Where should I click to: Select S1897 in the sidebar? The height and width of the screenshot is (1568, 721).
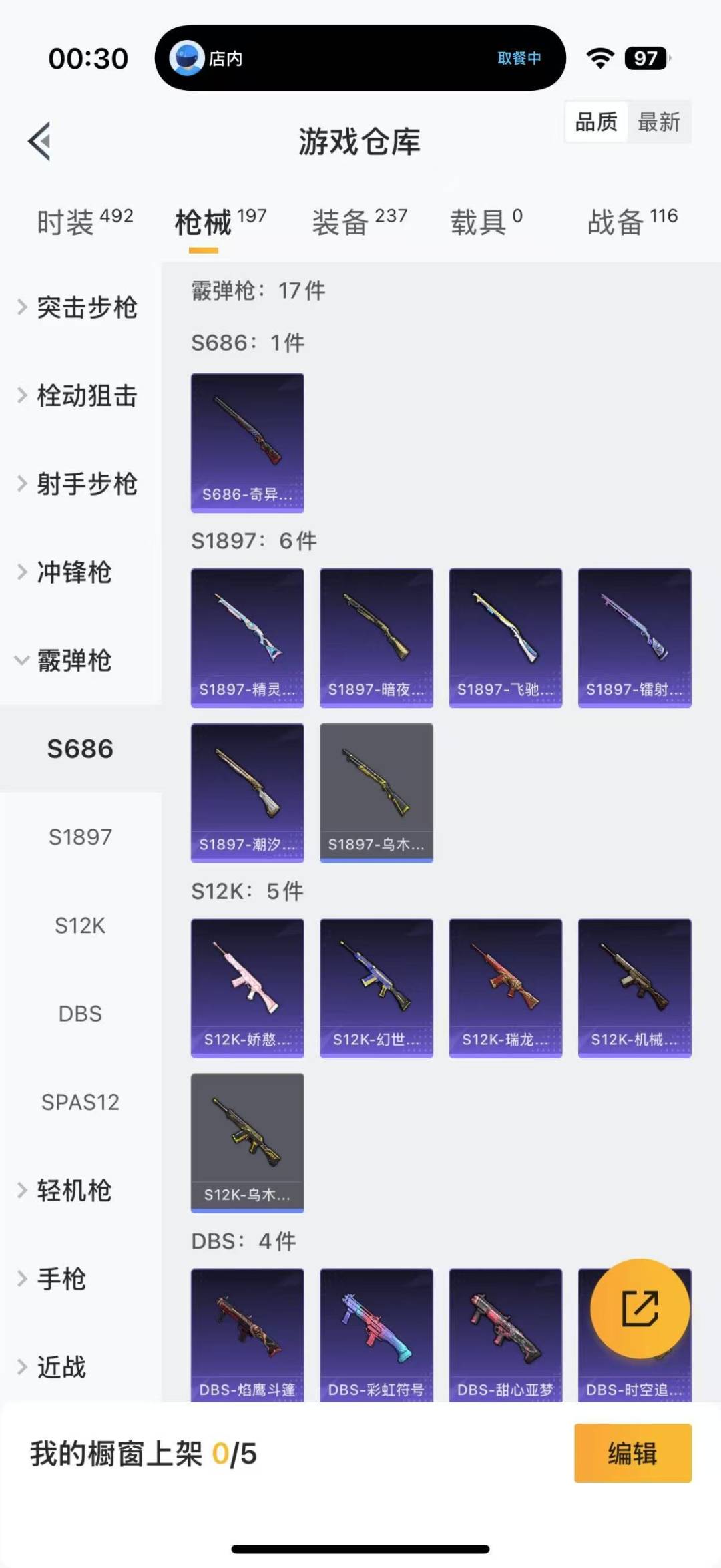click(80, 837)
